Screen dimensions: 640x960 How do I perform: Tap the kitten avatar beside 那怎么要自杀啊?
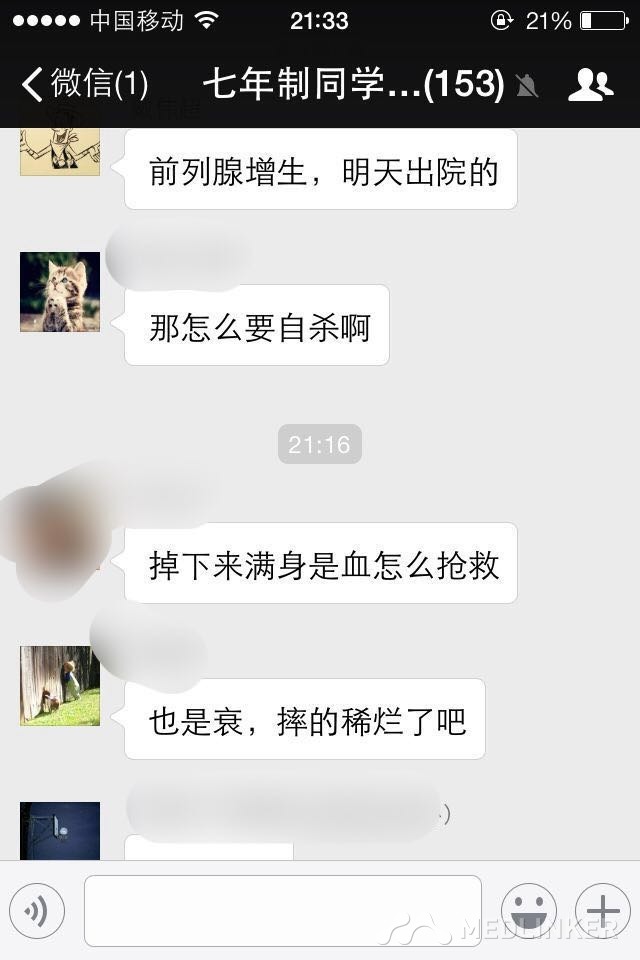tap(60, 292)
